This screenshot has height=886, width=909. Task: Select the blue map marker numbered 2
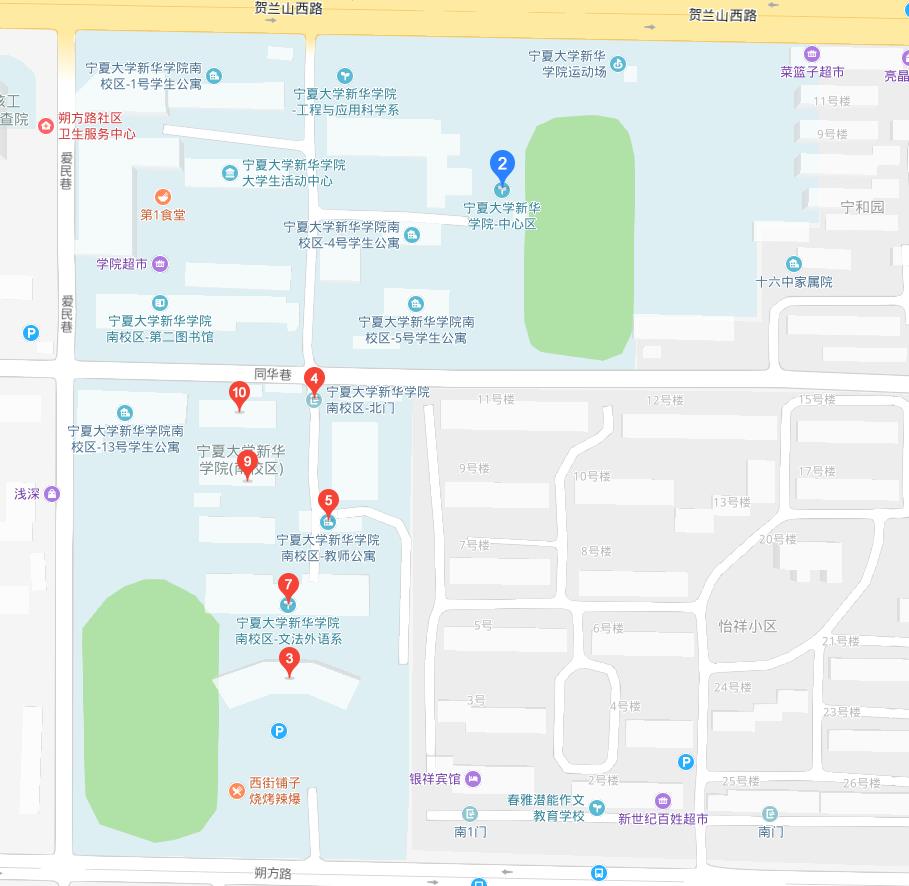coord(502,165)
